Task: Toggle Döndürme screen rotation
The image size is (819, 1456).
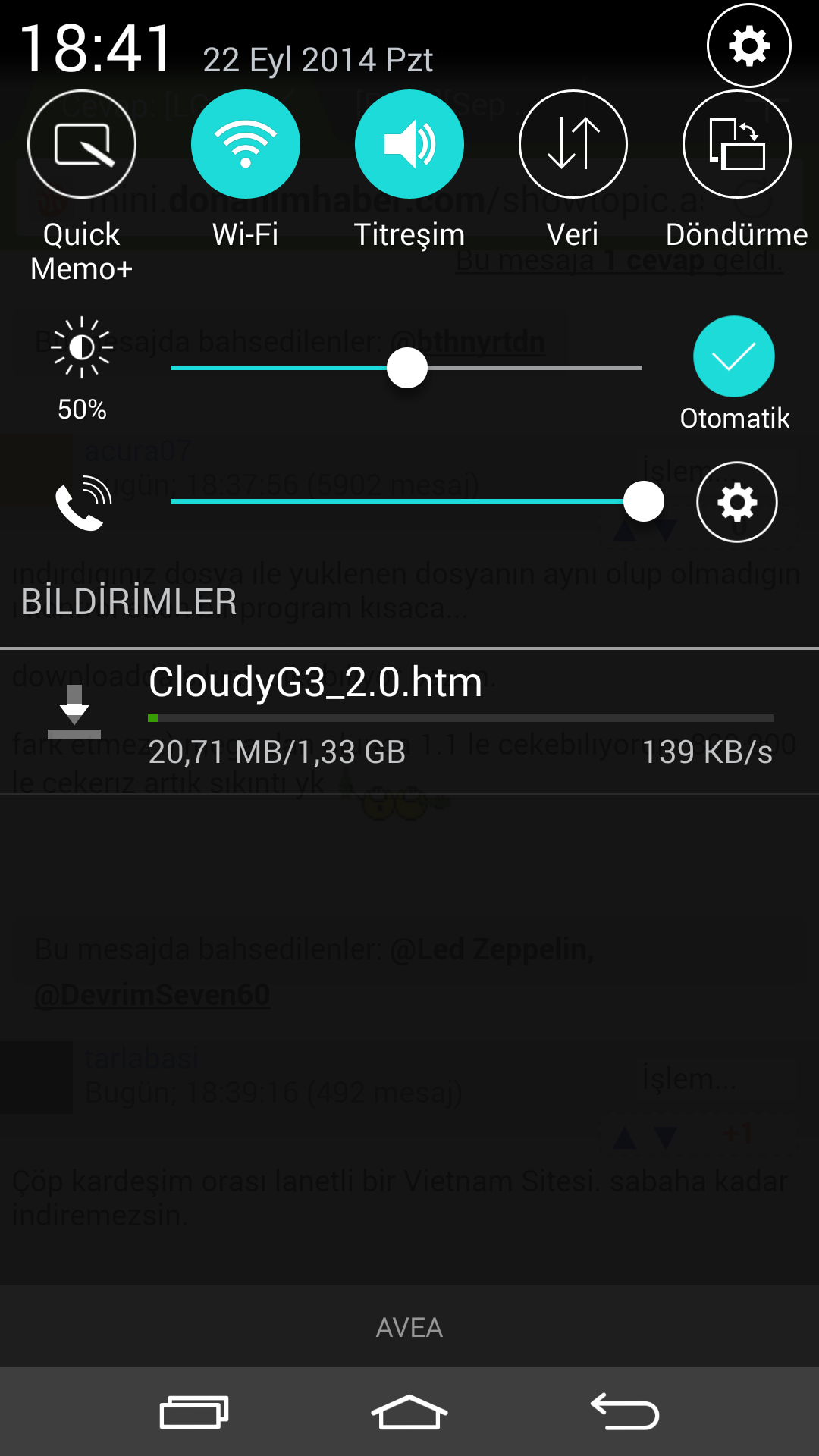Action: (x=737, y=144)
